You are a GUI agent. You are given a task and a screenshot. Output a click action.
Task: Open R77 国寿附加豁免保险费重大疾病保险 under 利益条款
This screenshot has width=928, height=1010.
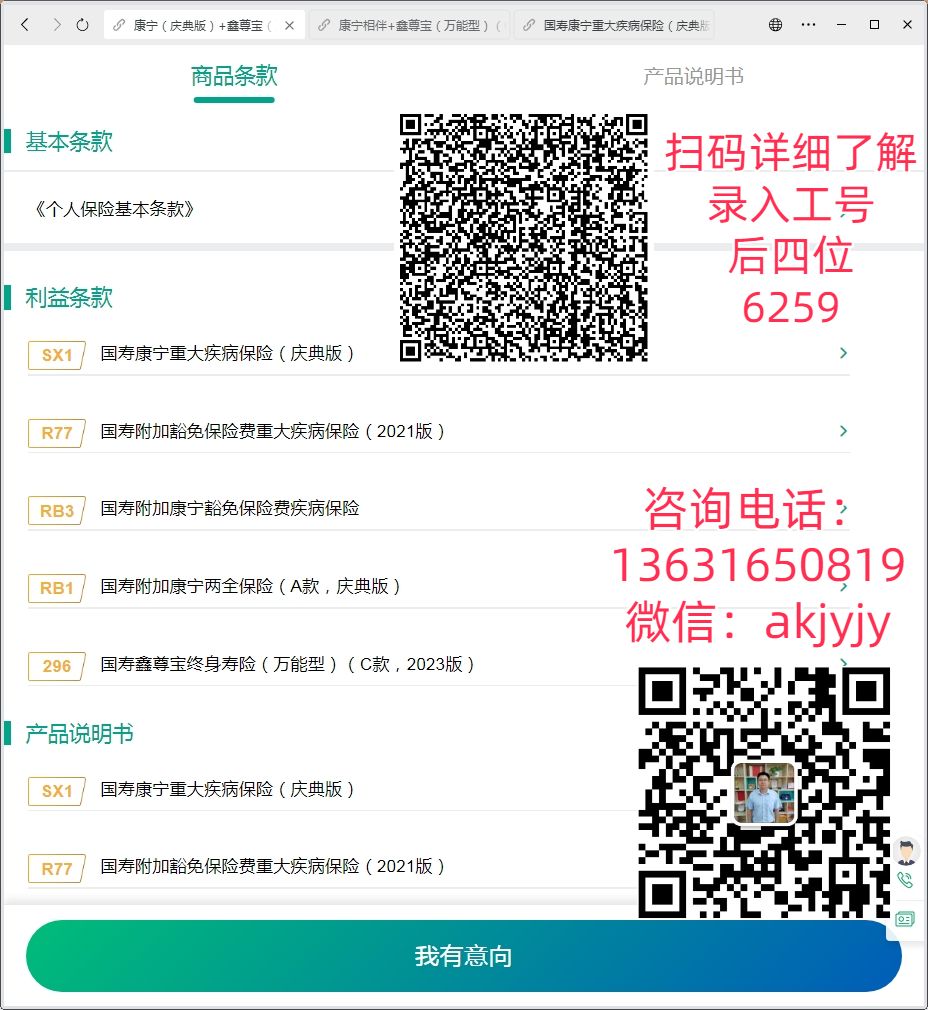coord(272,432)
